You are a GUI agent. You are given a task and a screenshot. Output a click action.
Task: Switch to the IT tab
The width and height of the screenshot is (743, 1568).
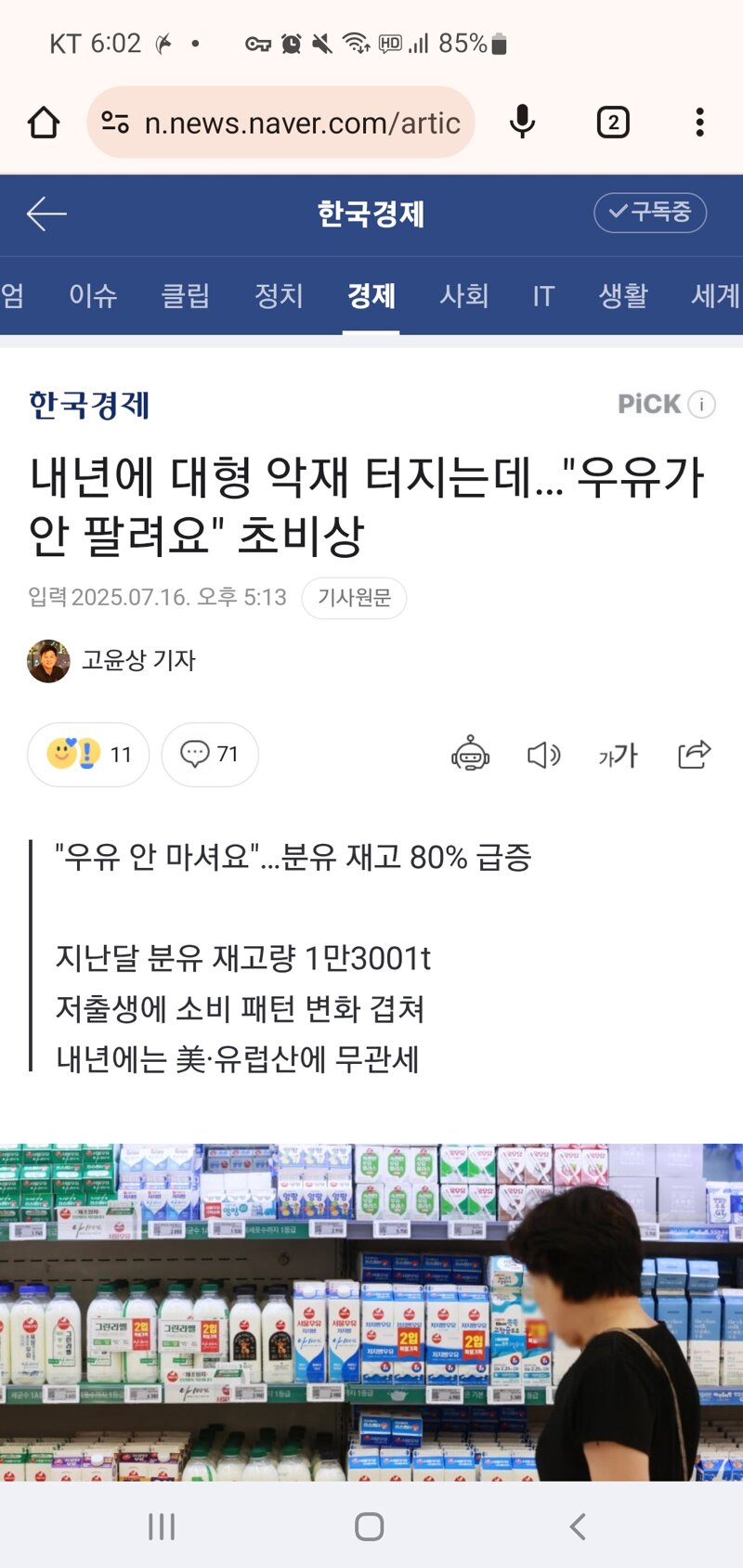coord(543,296)
